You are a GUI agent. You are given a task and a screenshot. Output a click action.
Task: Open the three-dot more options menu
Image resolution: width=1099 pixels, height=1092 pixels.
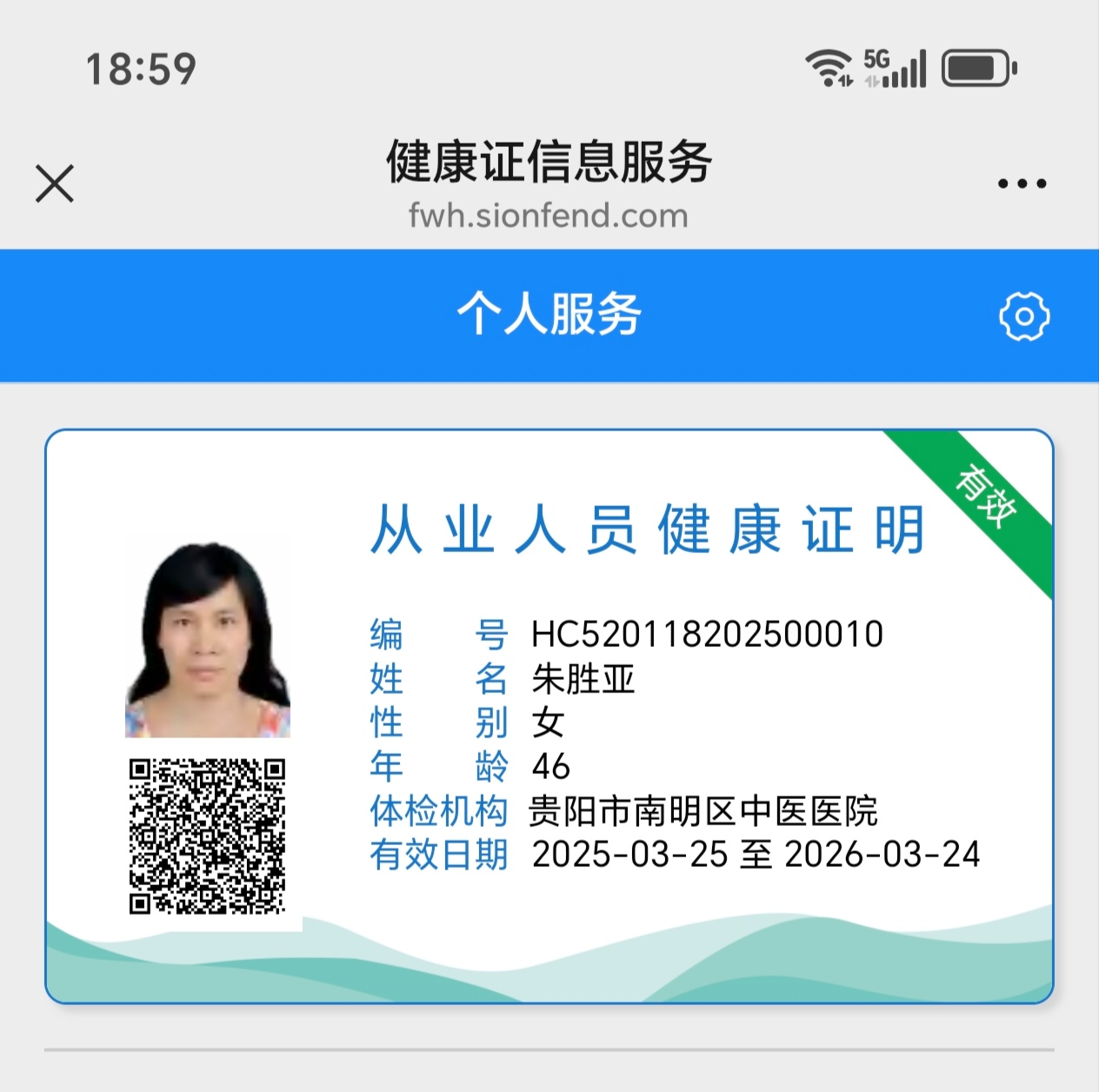pos(1022,183)
